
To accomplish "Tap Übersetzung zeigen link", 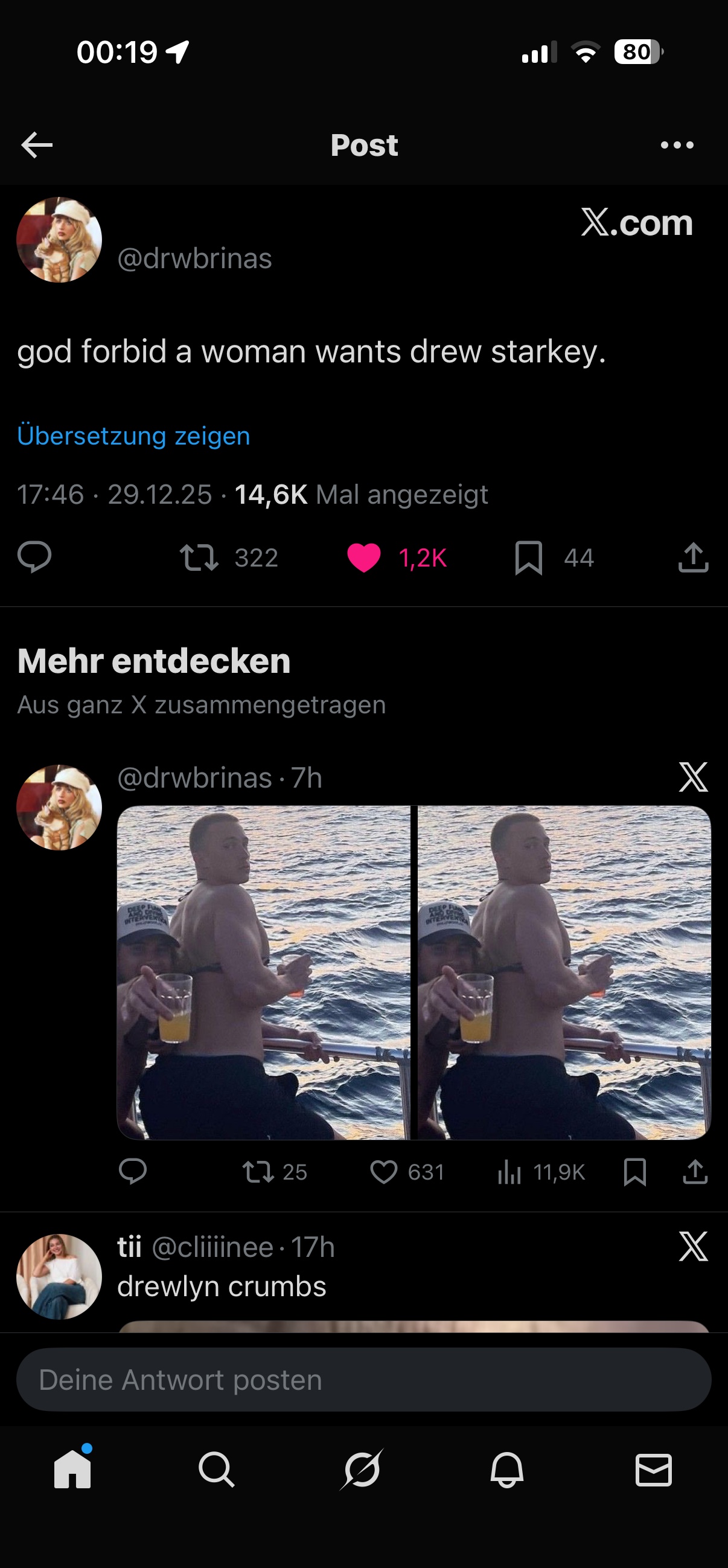I will point(134,436).
